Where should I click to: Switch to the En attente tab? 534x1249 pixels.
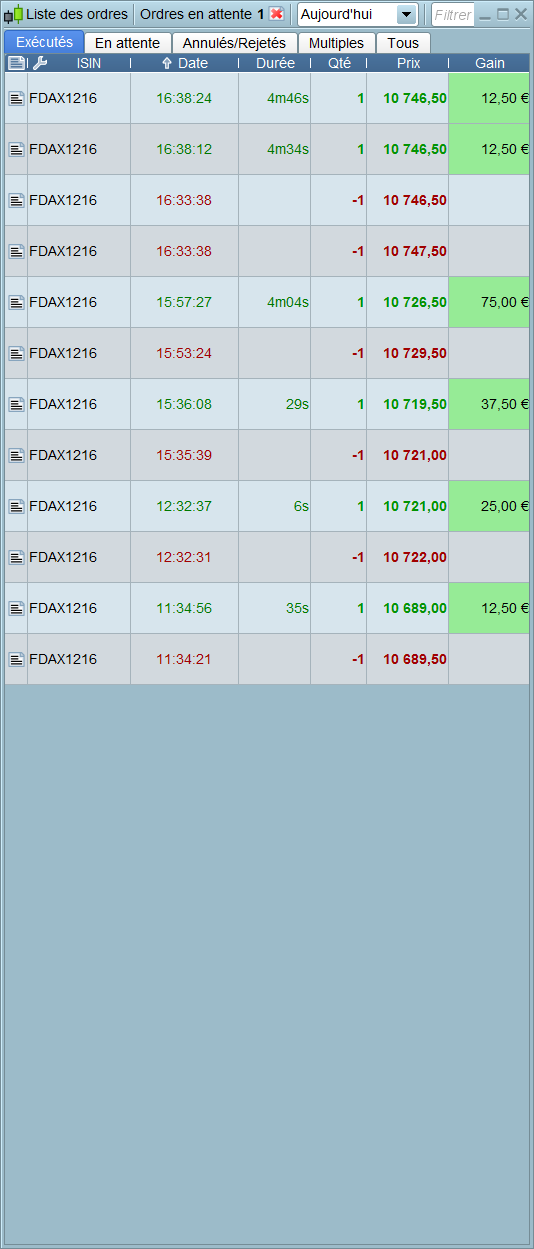click(127, 43)
